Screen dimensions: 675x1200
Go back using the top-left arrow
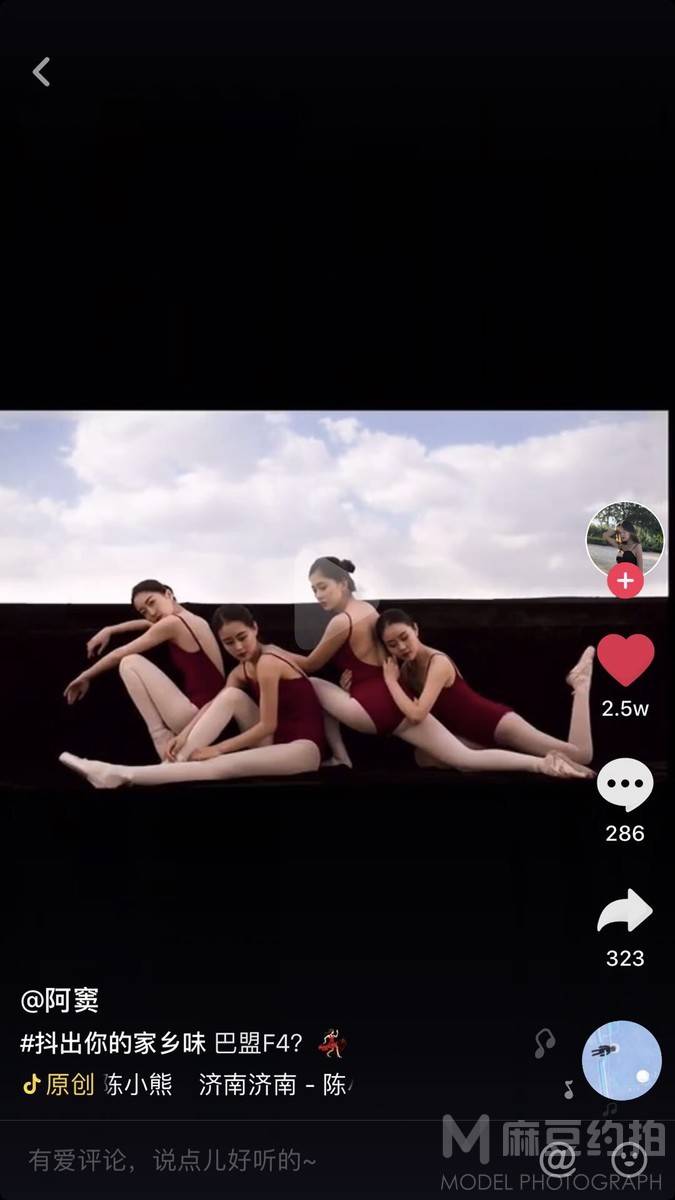coord(41,72)
